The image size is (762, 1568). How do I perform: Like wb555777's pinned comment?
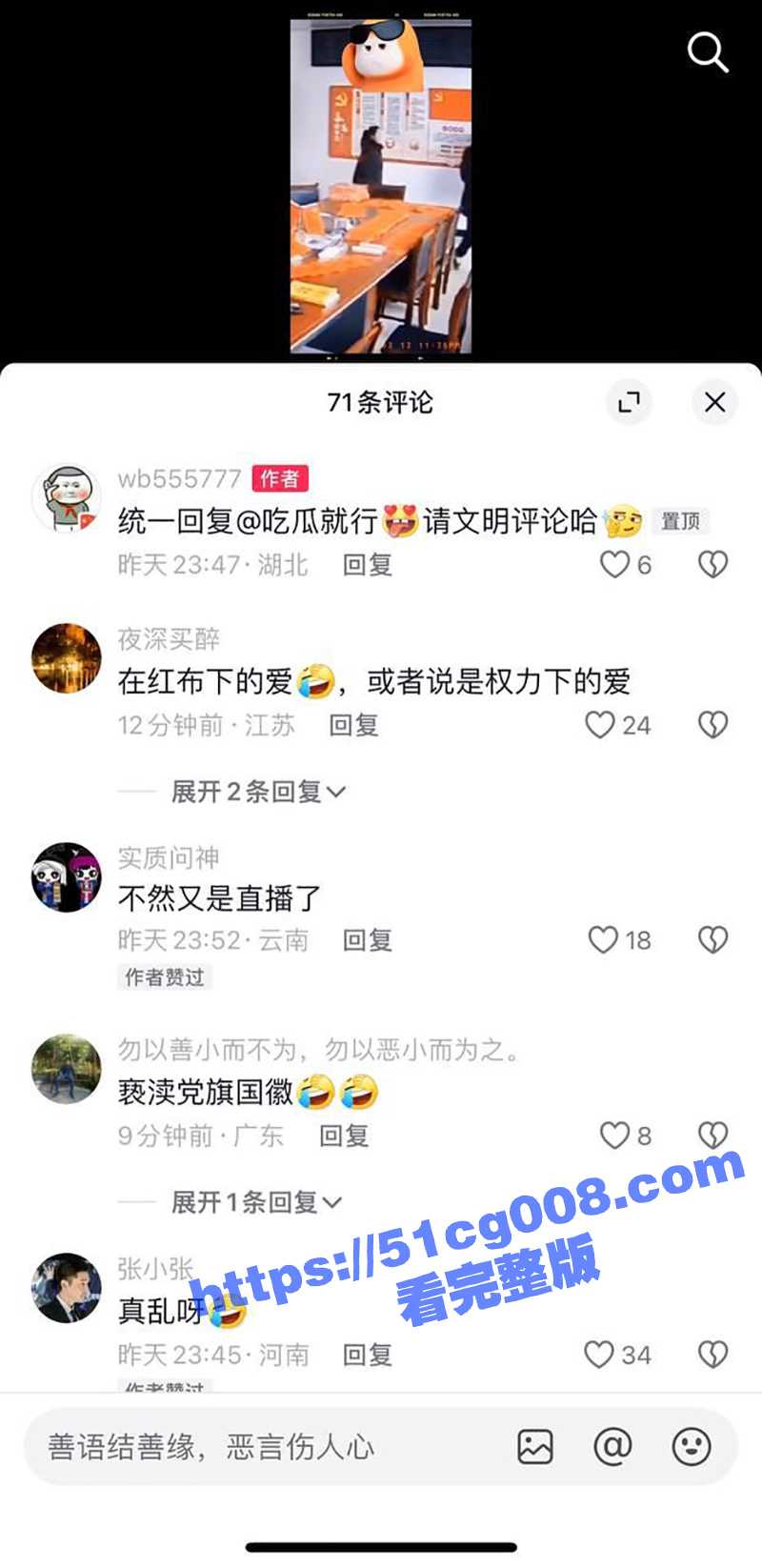(615, 565)
